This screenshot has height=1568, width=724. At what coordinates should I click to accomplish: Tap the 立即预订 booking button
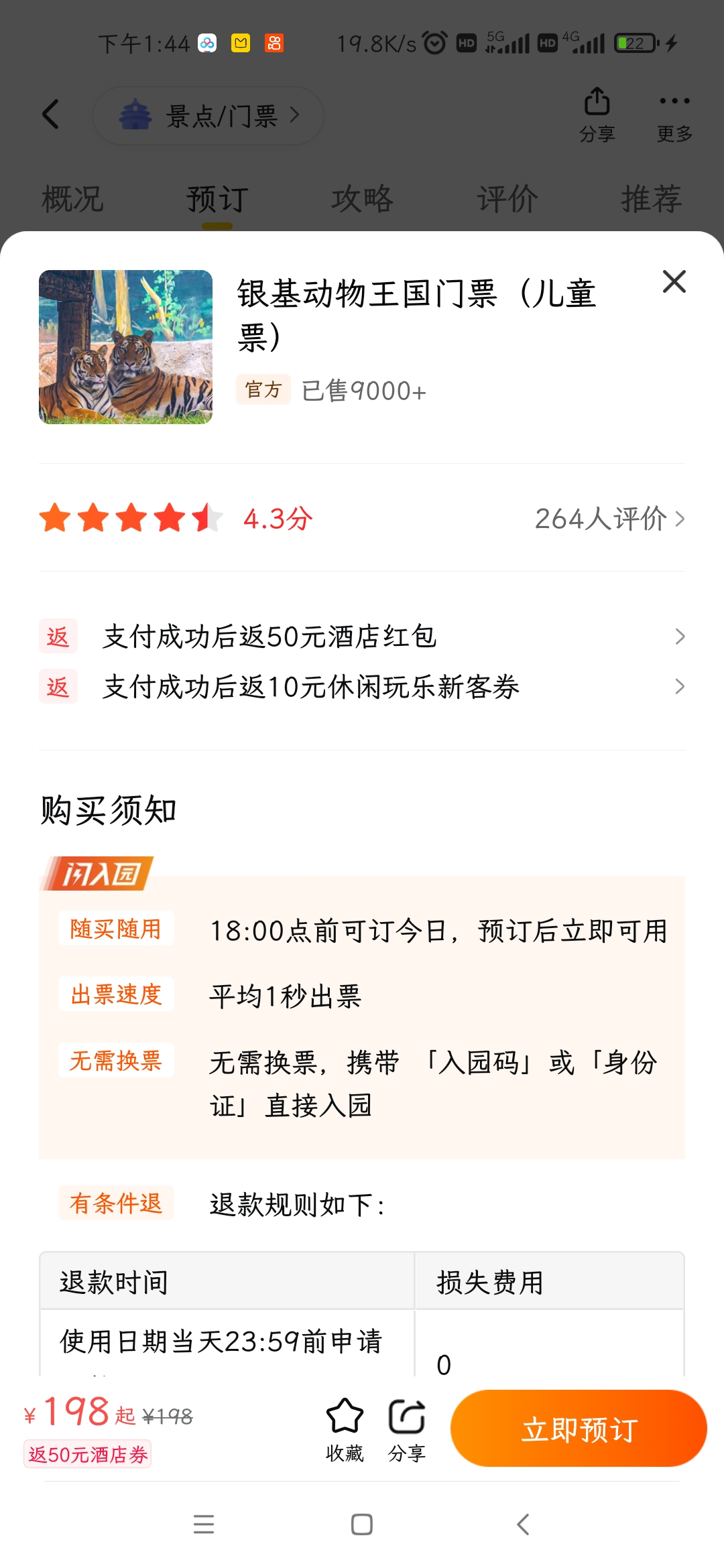(x=579, y=1428)
